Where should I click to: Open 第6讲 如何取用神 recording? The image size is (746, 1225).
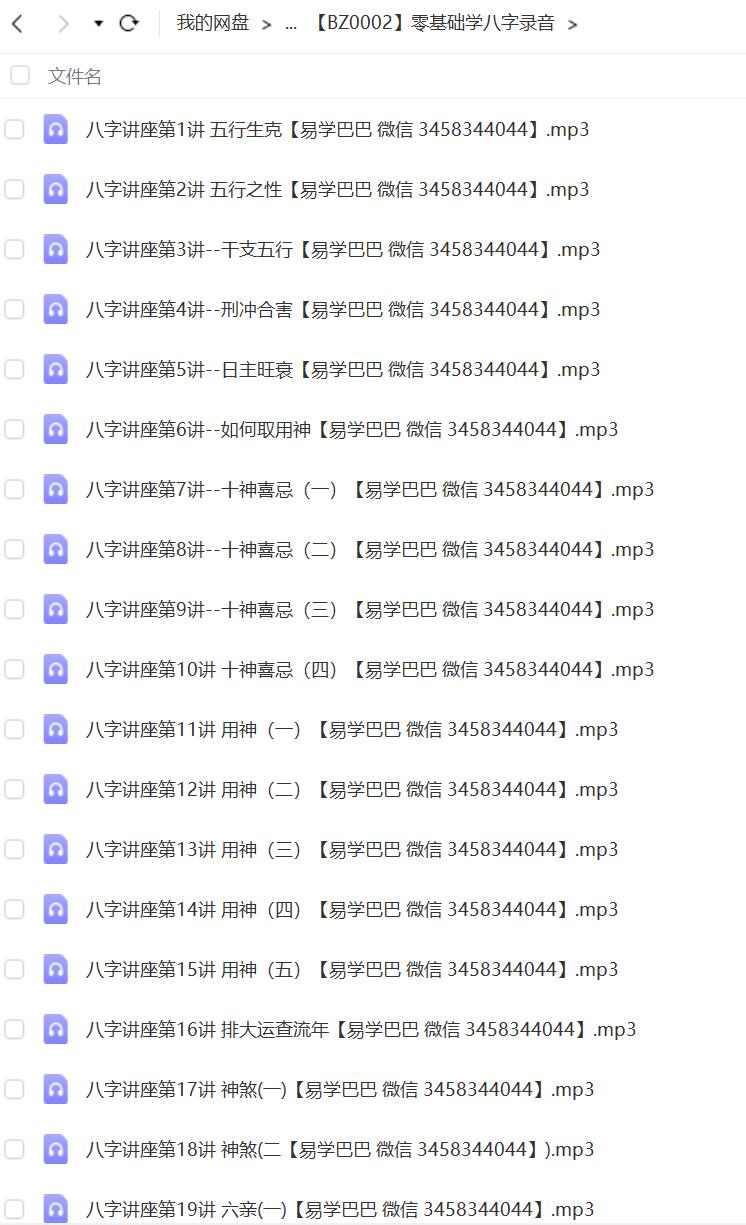click(352, 430)
